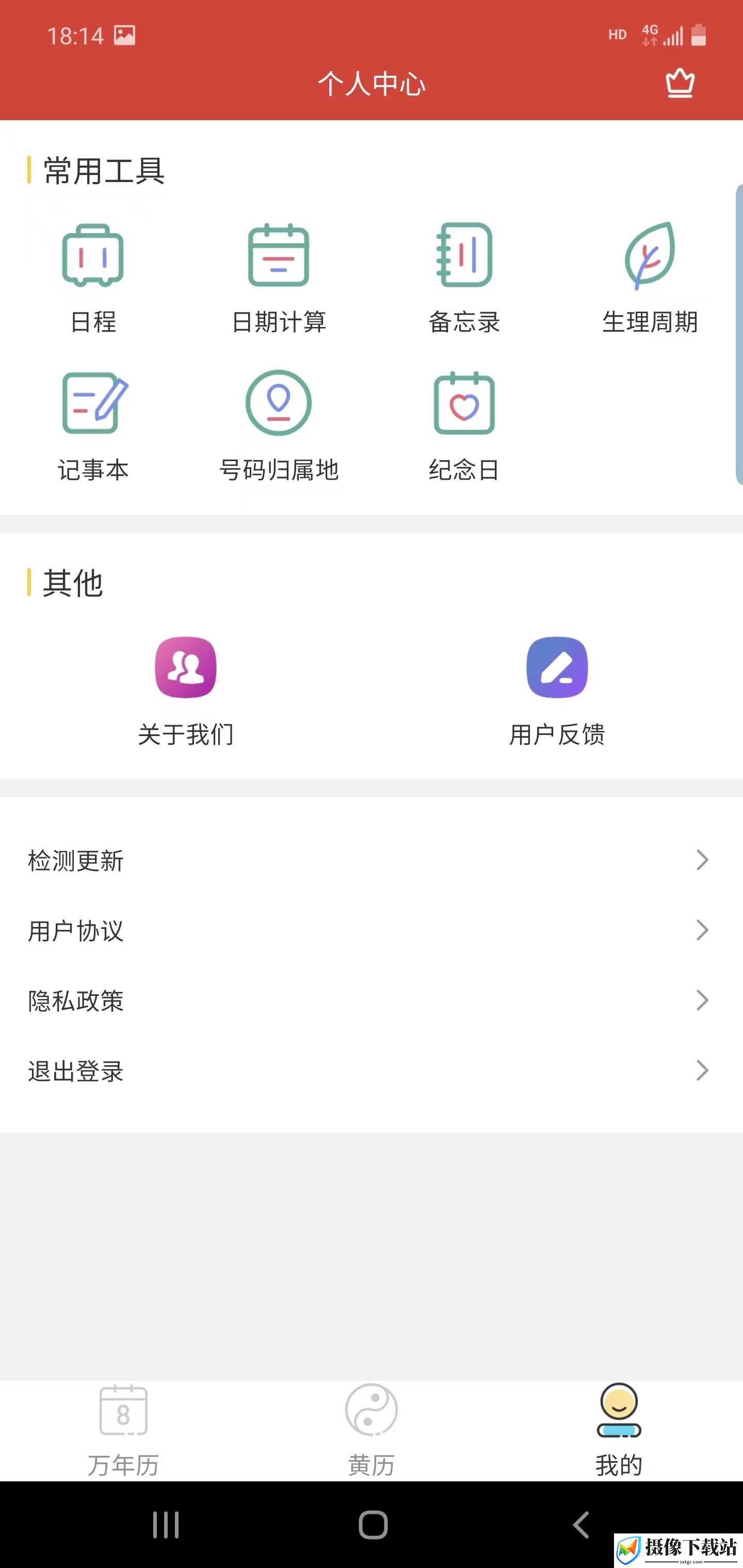This screenshot has height=1568, width=743.
Task: Switch to the 万年历 tab
Action: 124,1430
